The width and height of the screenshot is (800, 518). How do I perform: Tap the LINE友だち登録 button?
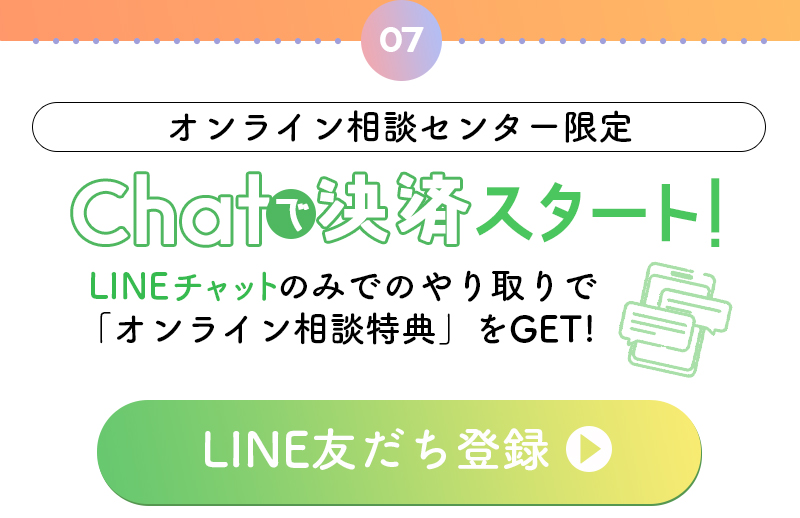coord(400,451)
